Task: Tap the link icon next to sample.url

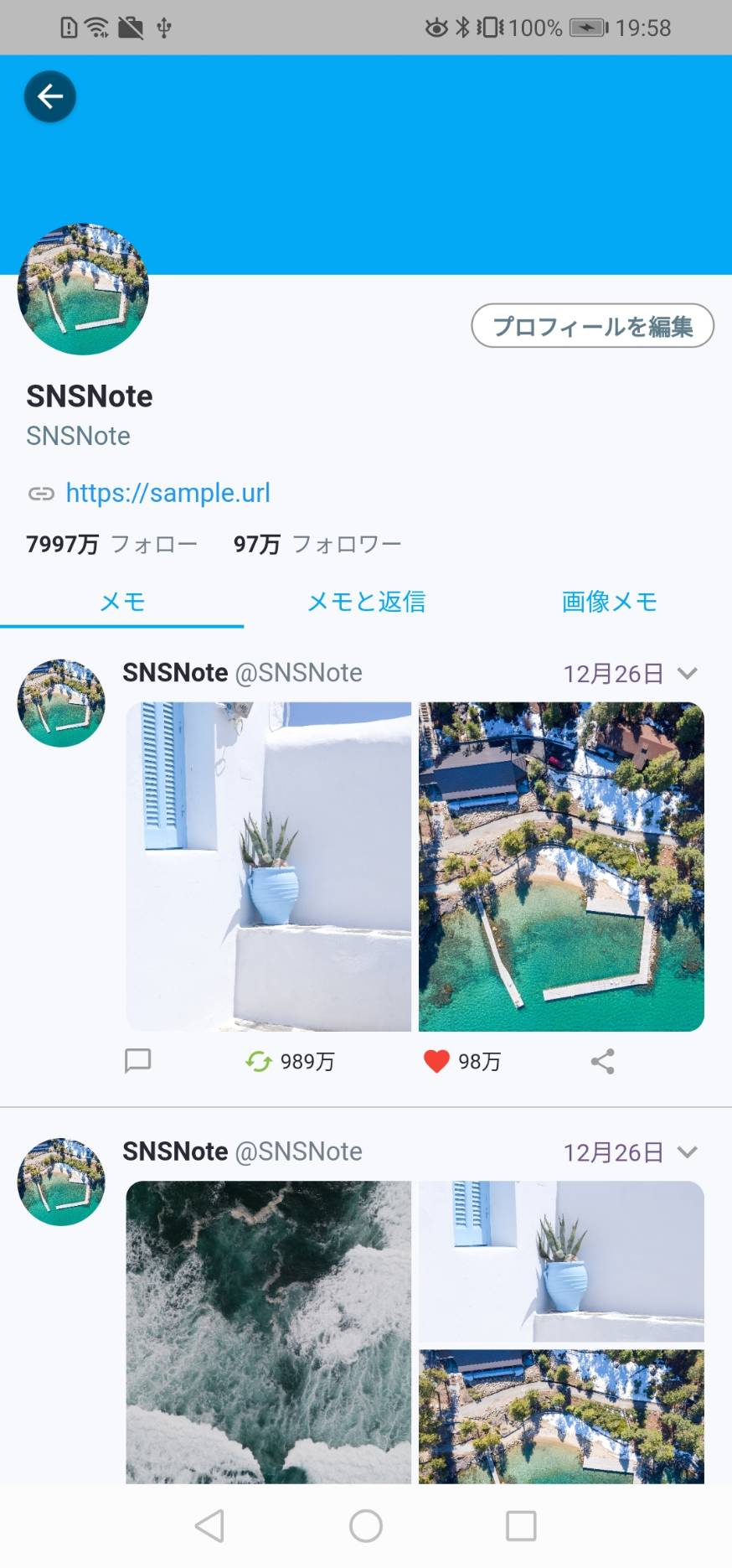Action: pyautogui.click(x=40, y=494)
